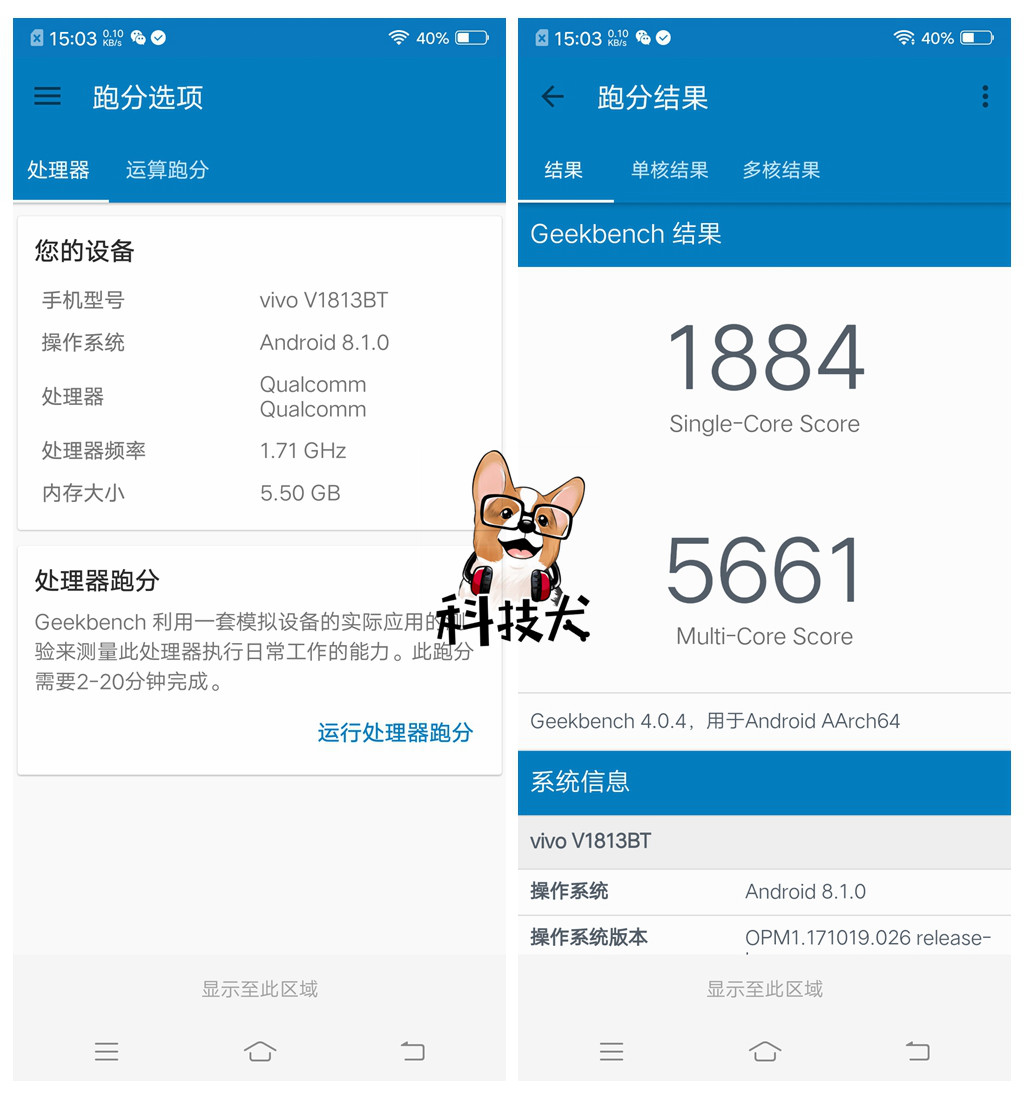Switch to the 运算跑分 tab

(167, 170)
